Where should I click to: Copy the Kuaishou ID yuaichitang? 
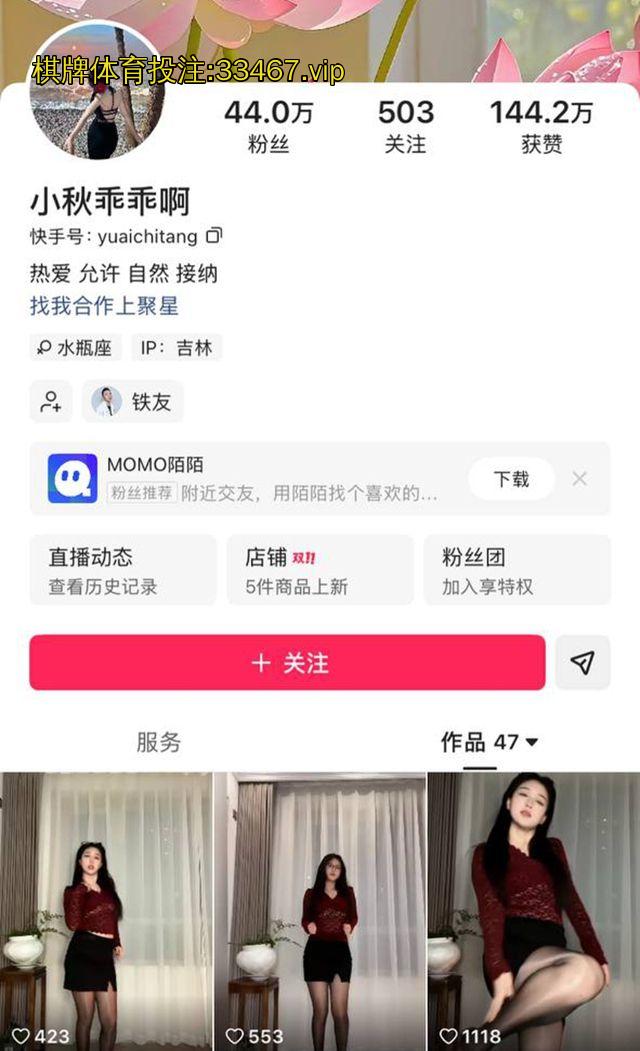pyautogui.click(x=214, y=236)
